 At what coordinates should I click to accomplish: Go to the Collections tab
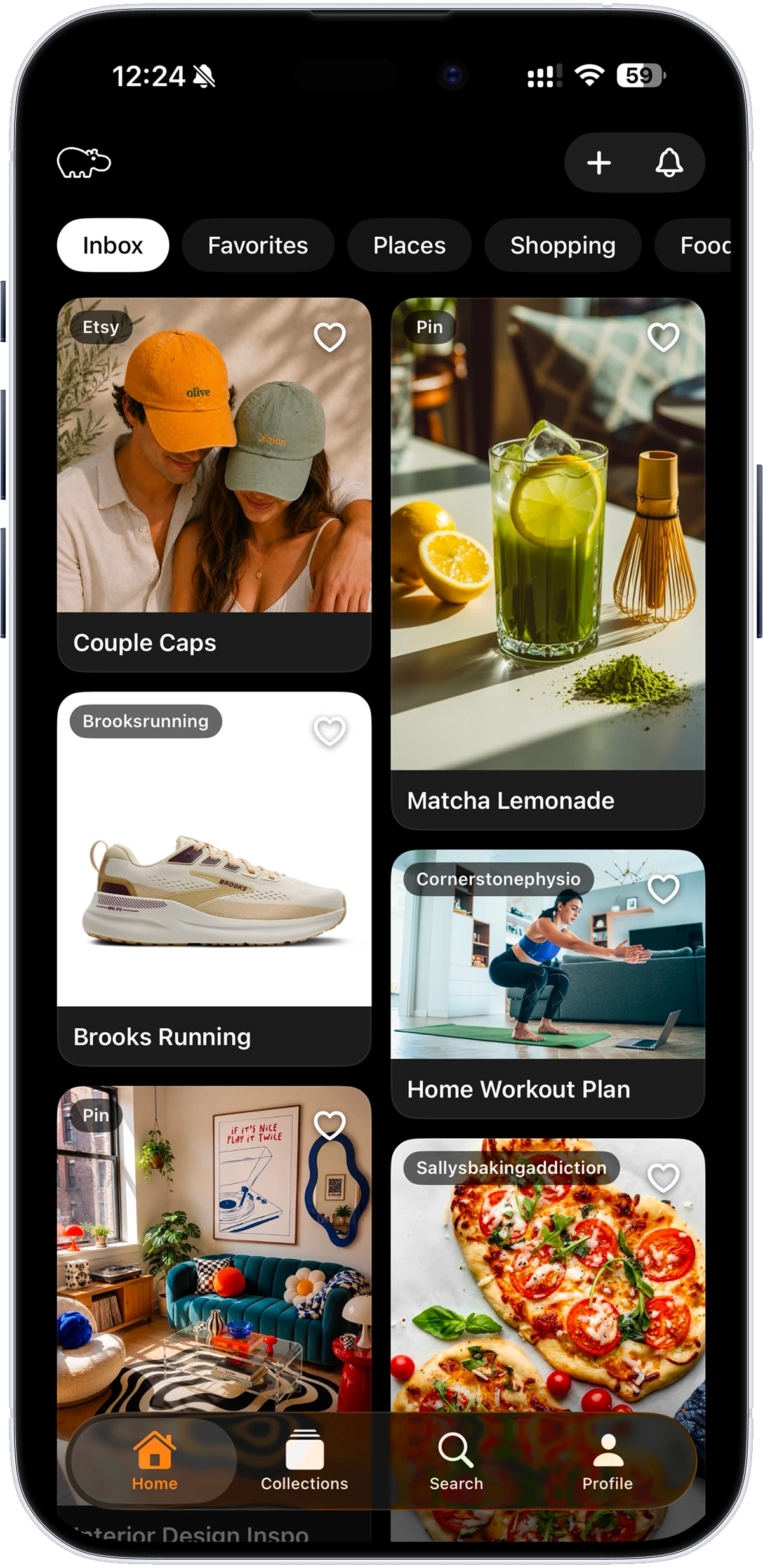point(304,1460)
